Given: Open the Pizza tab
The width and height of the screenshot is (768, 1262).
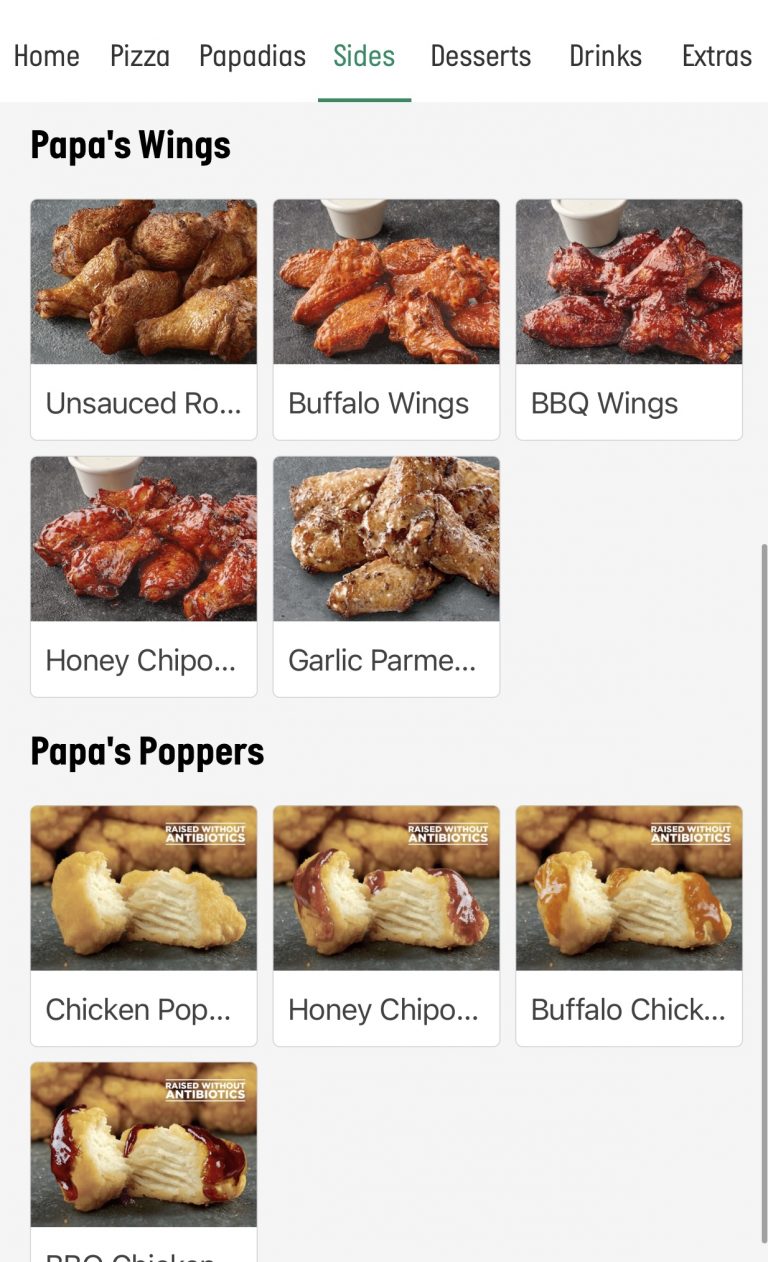Looking at the screenshot, I should pos(139,56).
